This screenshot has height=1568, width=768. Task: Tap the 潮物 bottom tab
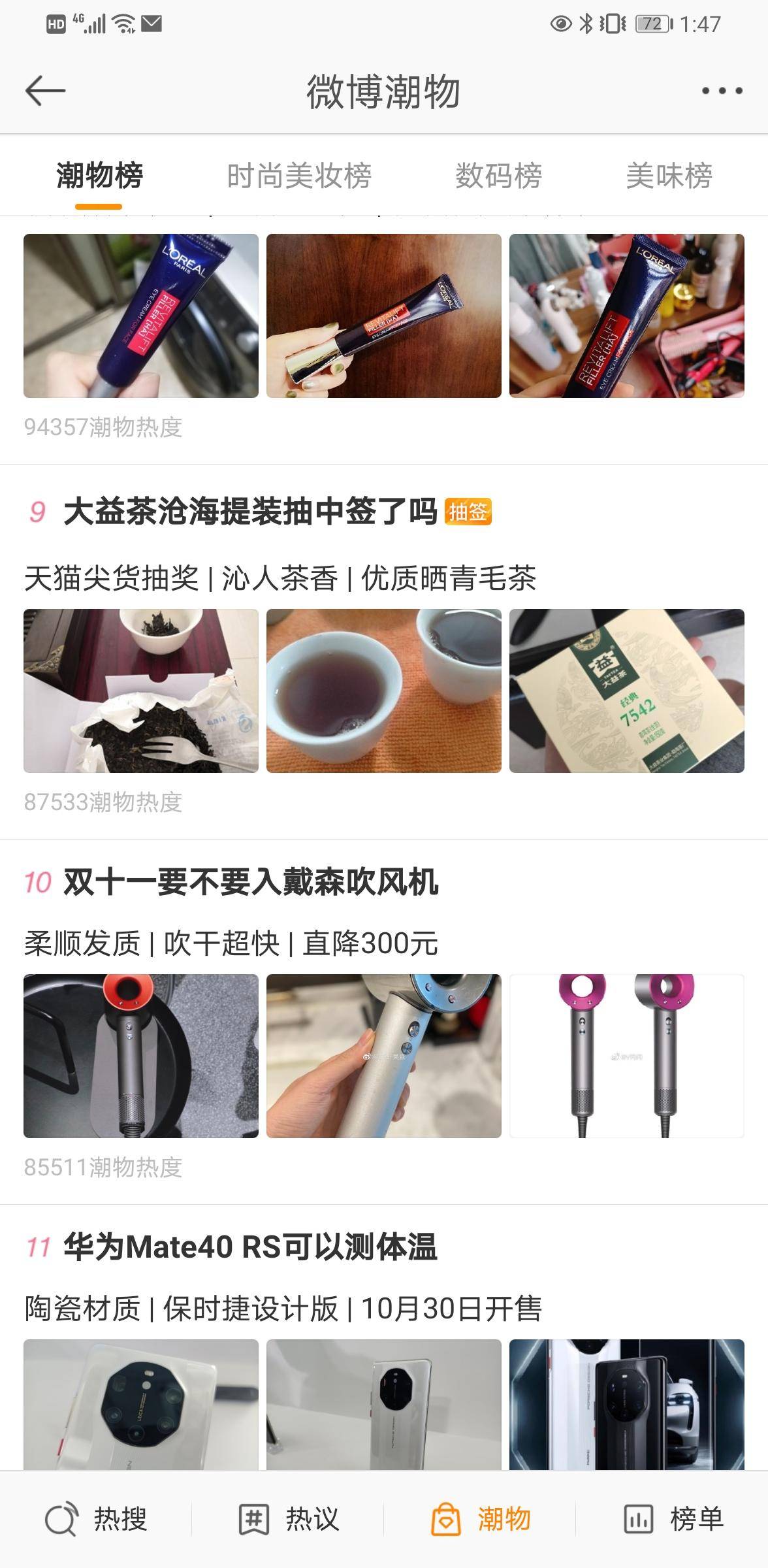[480, 1519]
